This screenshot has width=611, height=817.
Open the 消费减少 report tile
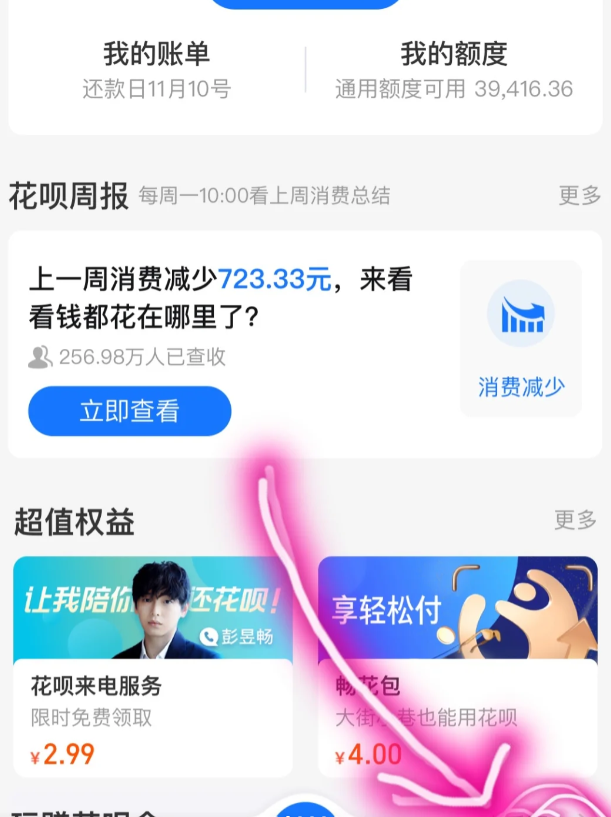click(x=520, y=338)
